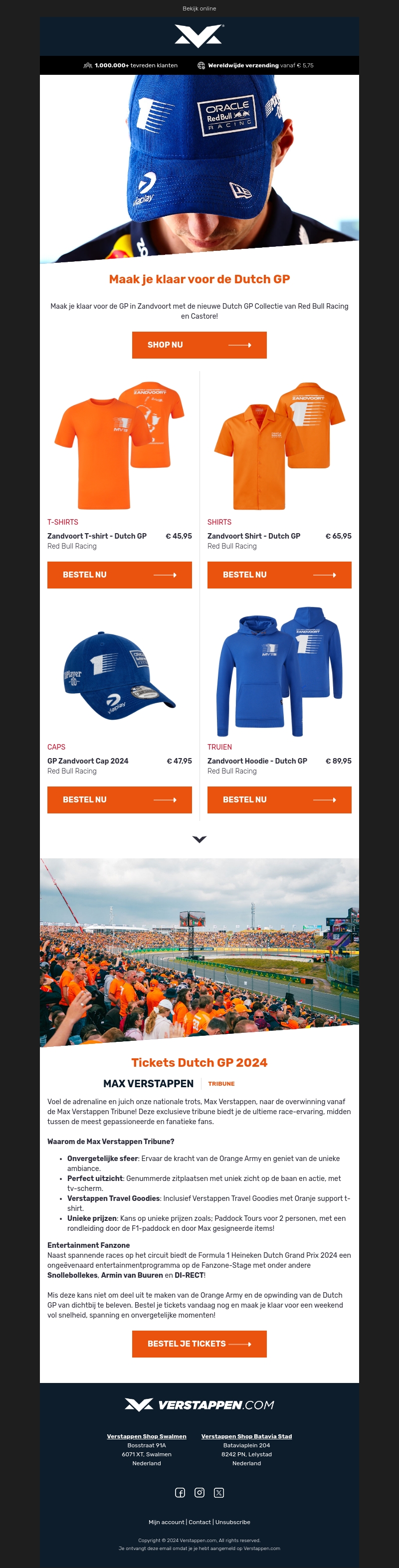Visit the Facebook page
The height and width of the screenshot is (1568, 399).
(180, 1492)
